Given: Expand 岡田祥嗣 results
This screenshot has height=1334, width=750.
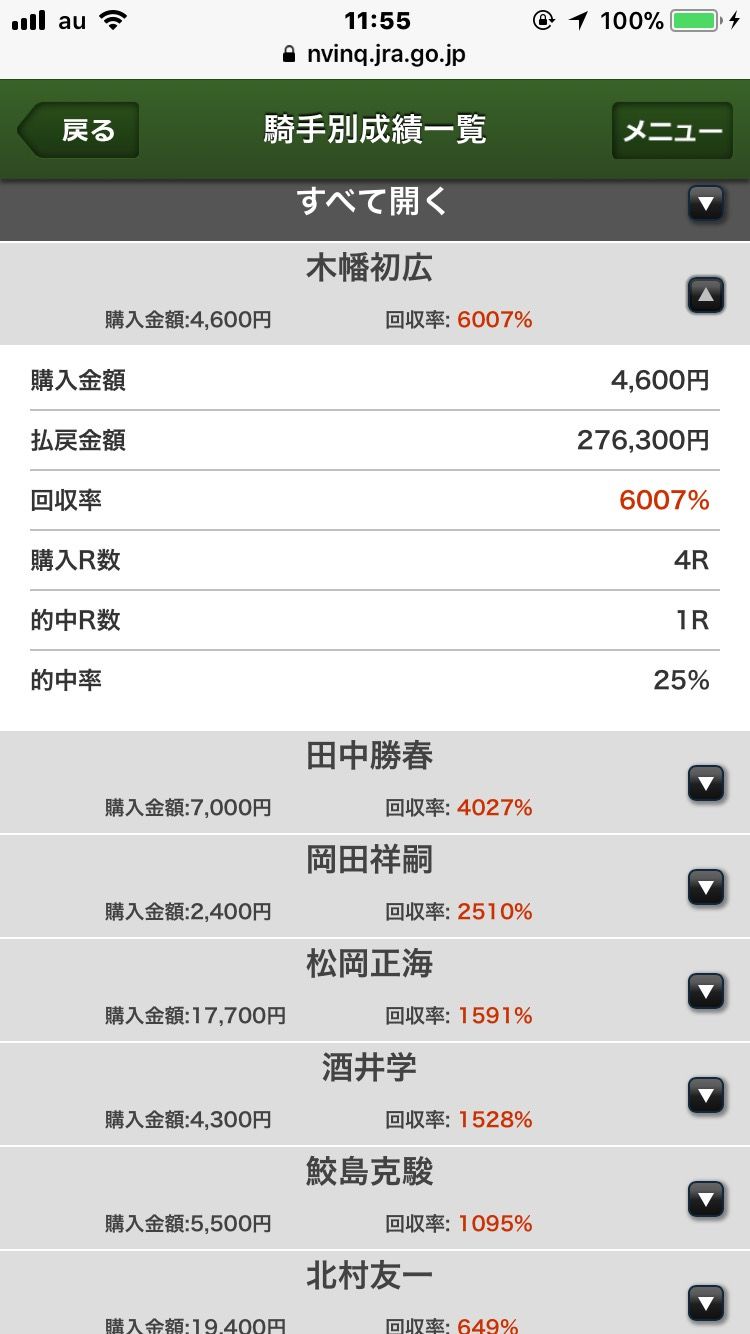Looking at the screenshot, I should (706, 887).
